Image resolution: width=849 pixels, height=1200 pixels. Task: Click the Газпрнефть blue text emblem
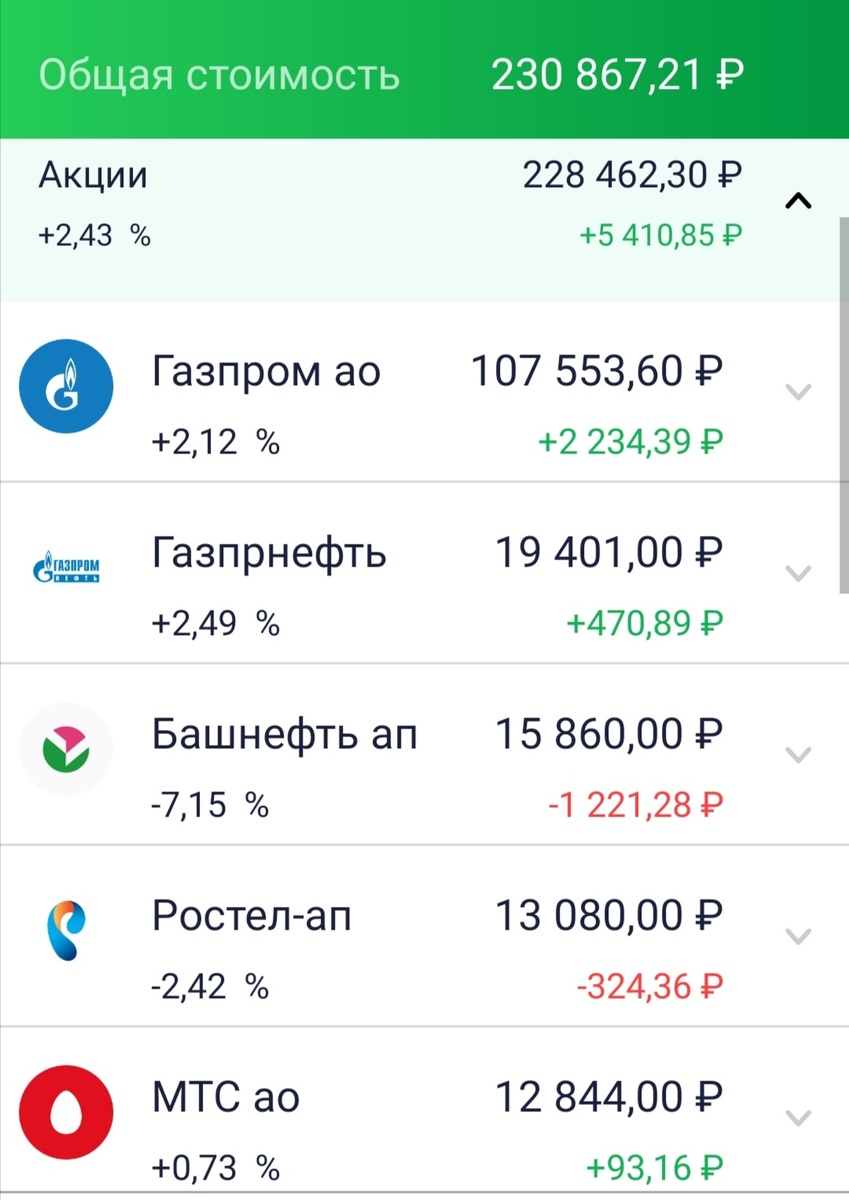pyautogui.click(x=66, y=568)
